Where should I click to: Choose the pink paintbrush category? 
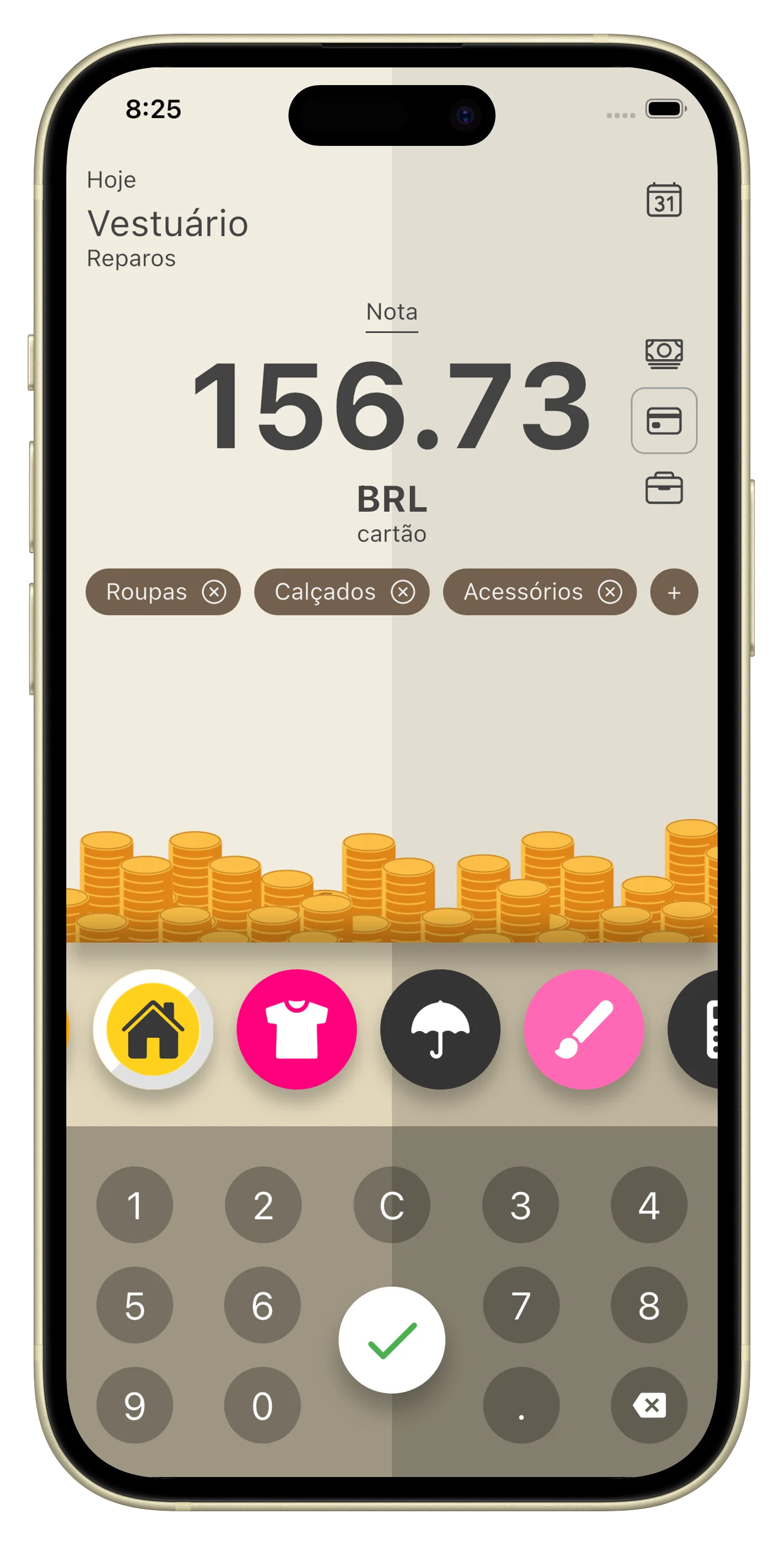point(583,1028)
